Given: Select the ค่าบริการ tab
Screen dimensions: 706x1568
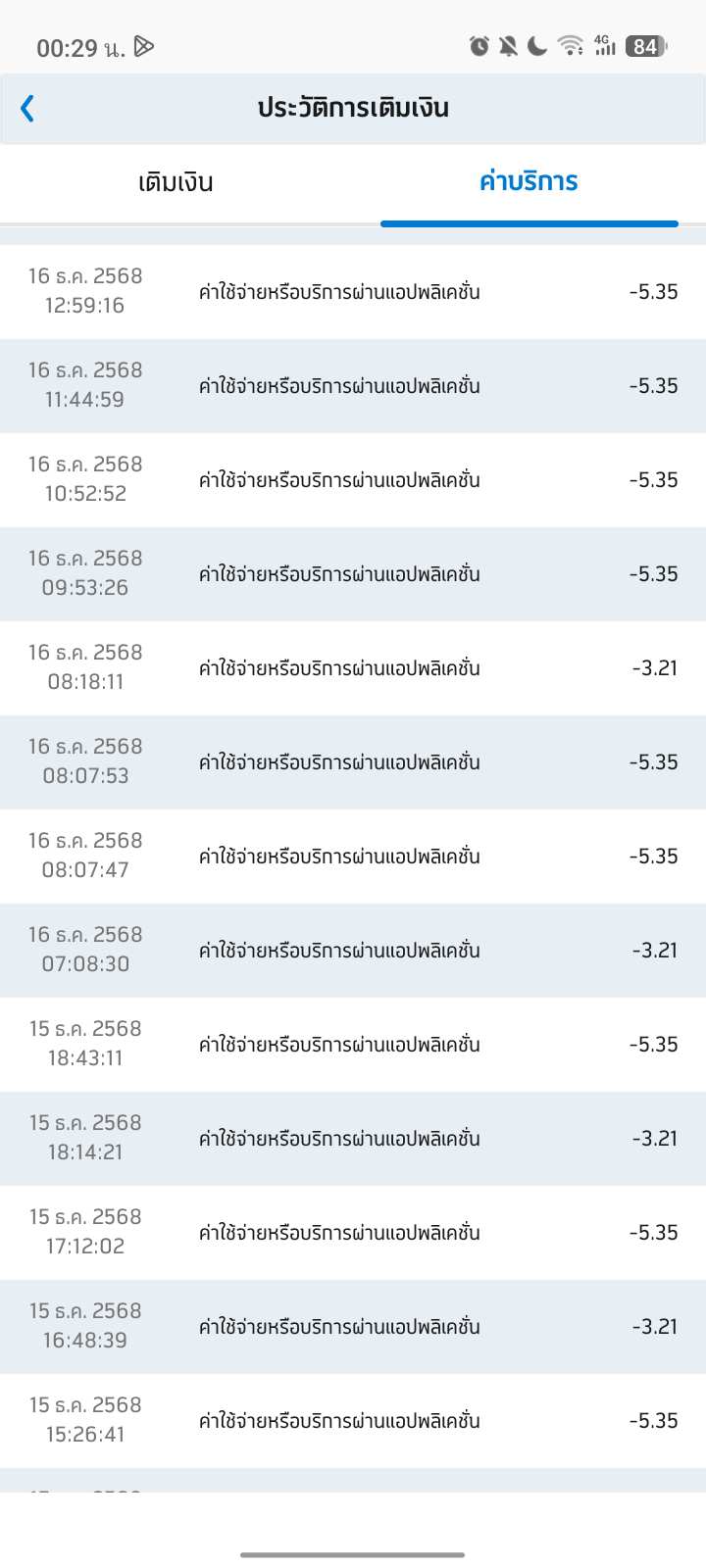Looking at the screenshot, I should point(529,182).
